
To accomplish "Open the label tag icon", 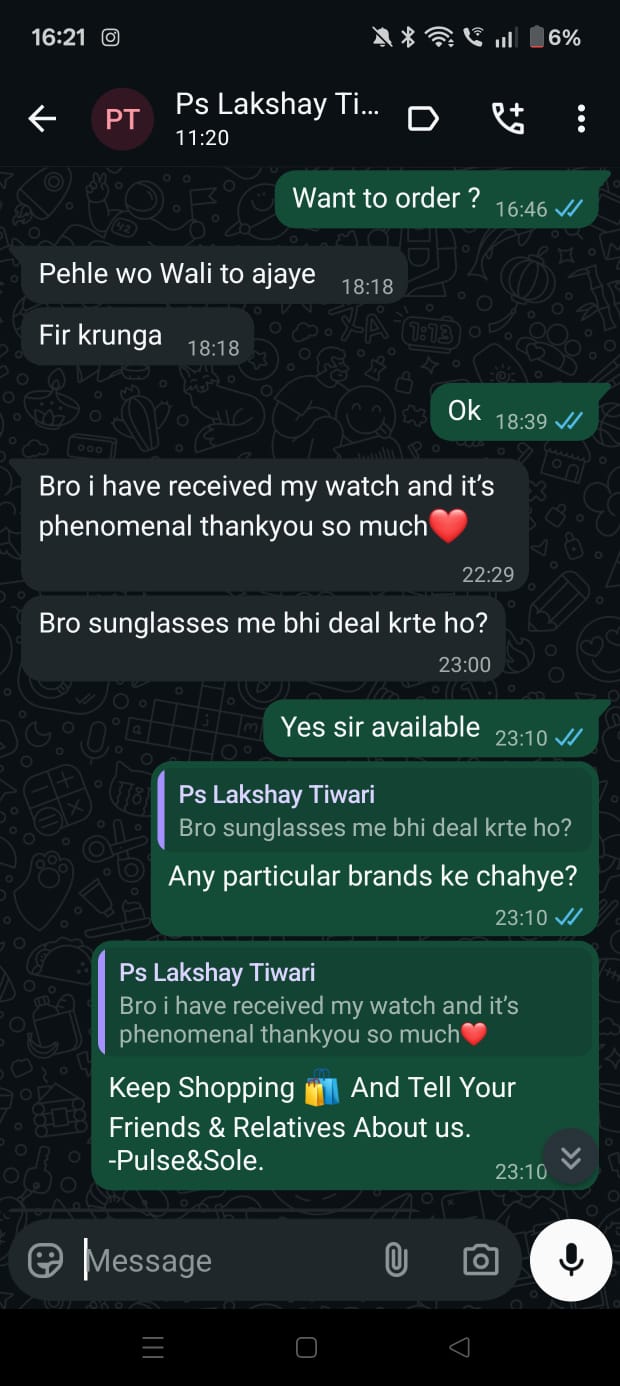I will tap(423, 120).
